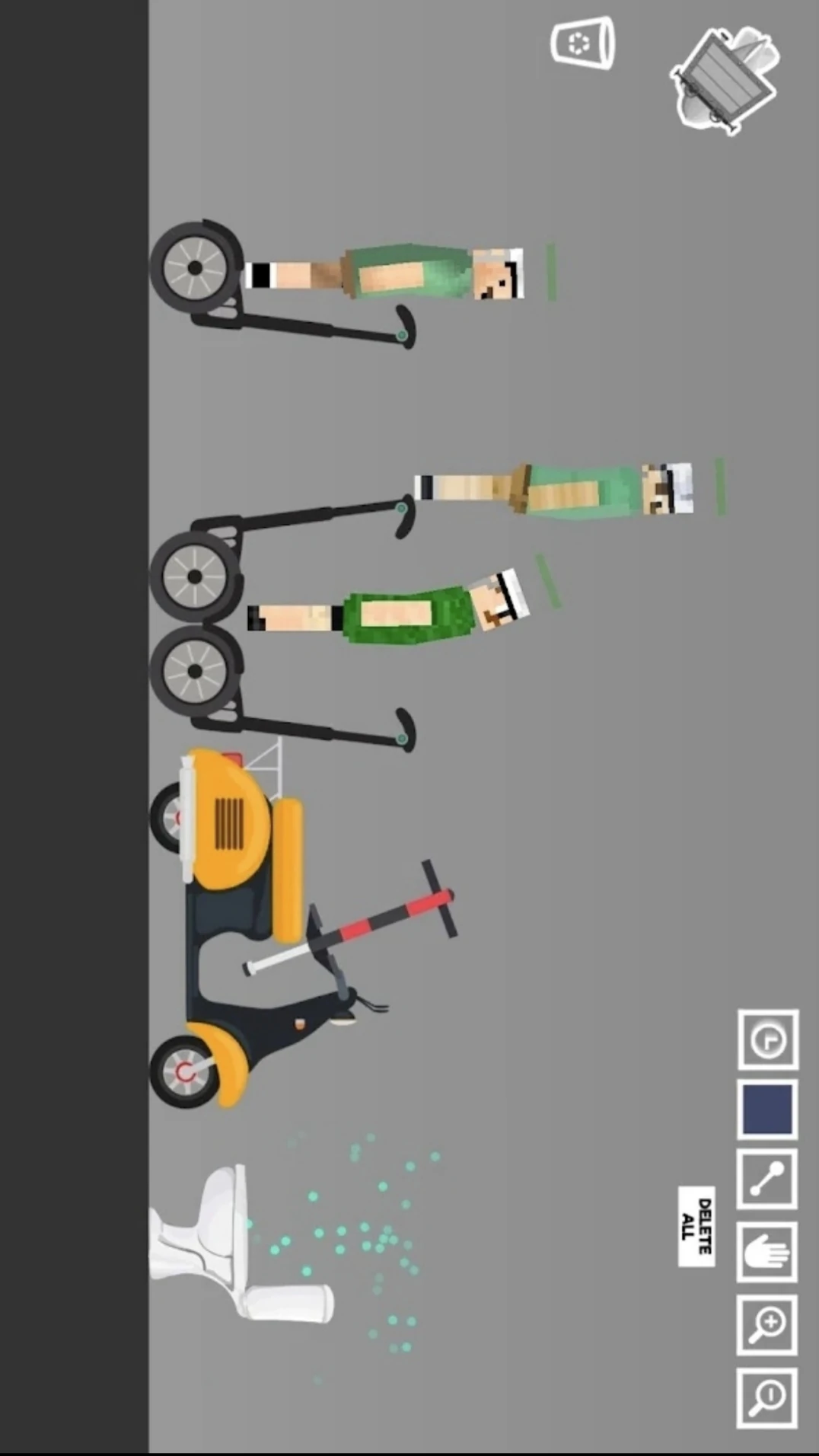Screen dimensions: 819x1456
Task: Select the dark blue square tool
Action: pyautogui.click(x=767, y=1110)
